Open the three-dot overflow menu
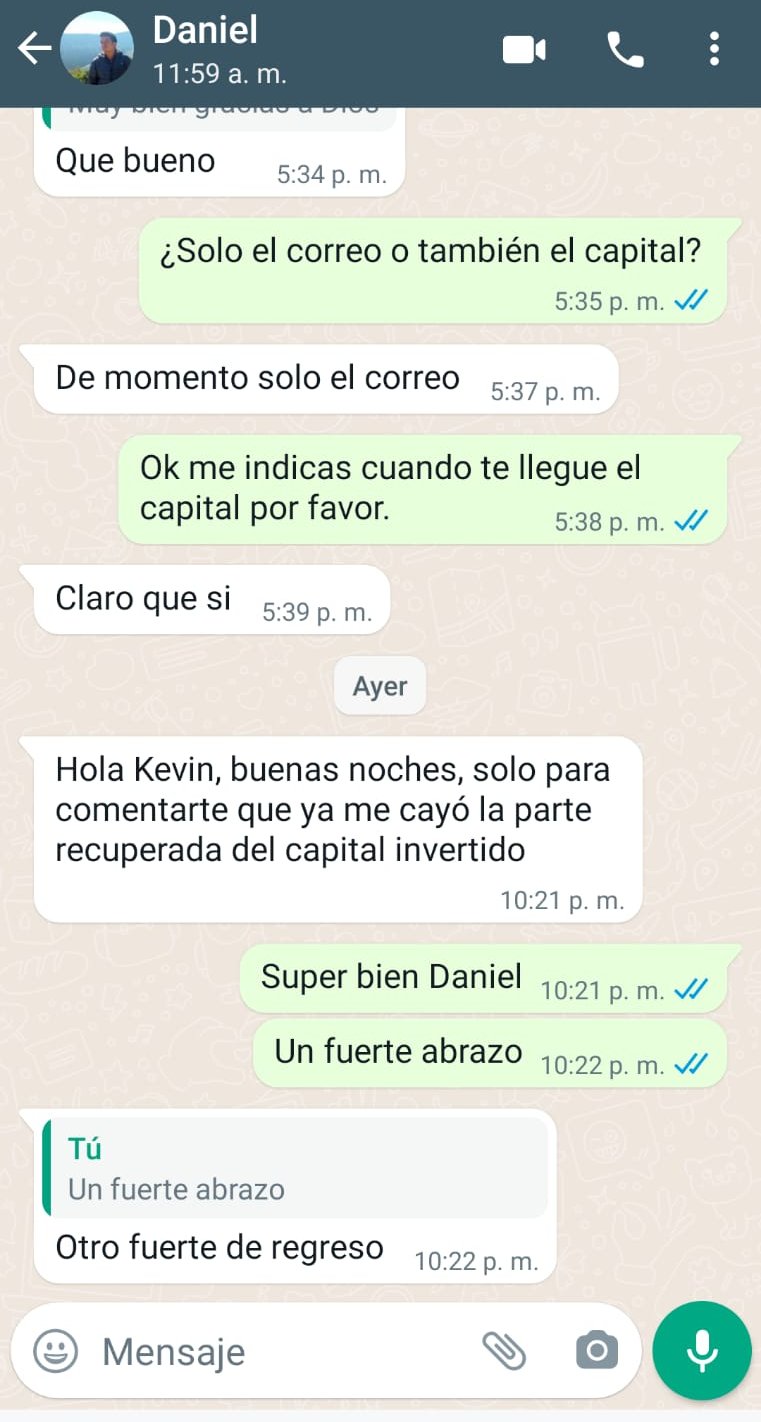Image resolution: width=761 pixels, height=1422 pixels. [x=714, y=48]
